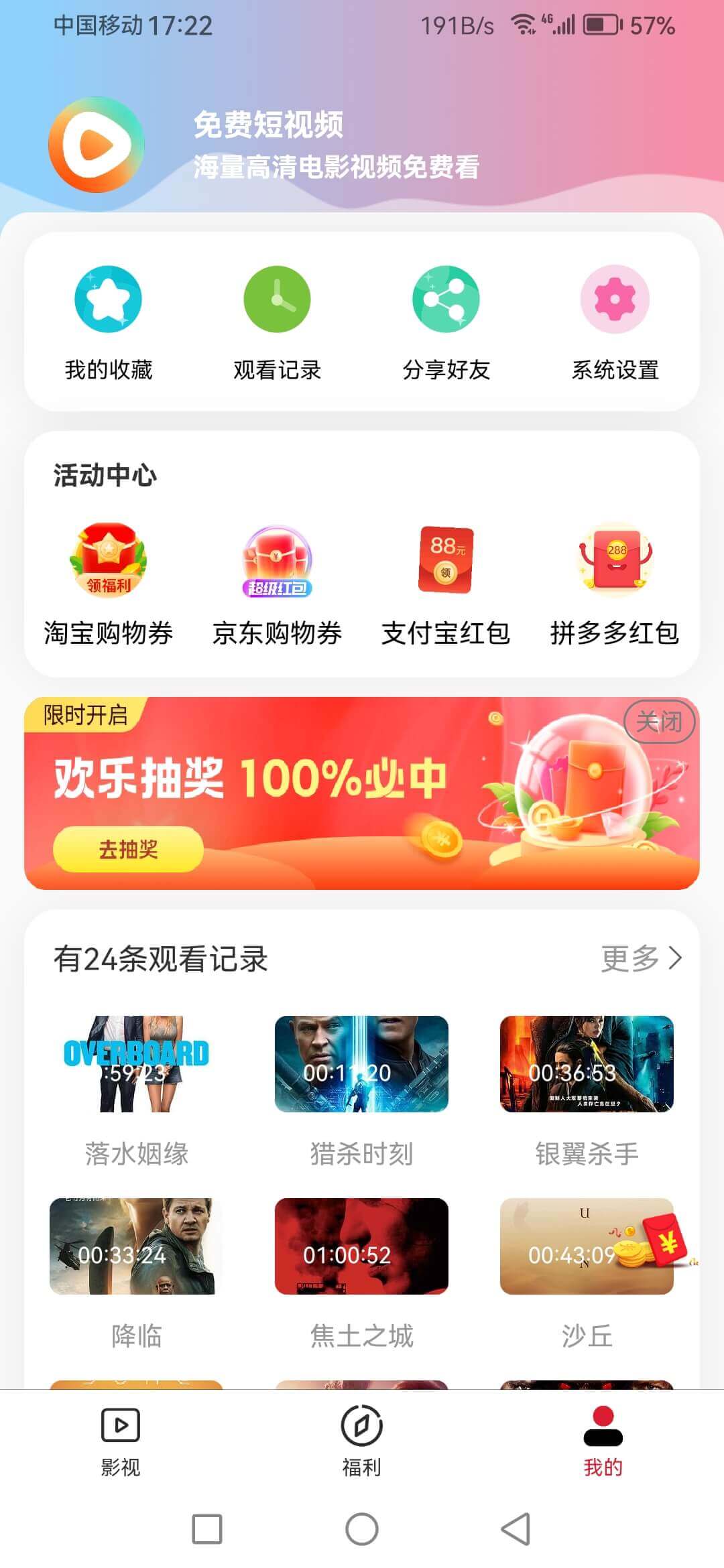Switch to the 影视 tab
The height and width of the screenshot is (1568, 724).
pyautogui.click(x=121, y=1439)
